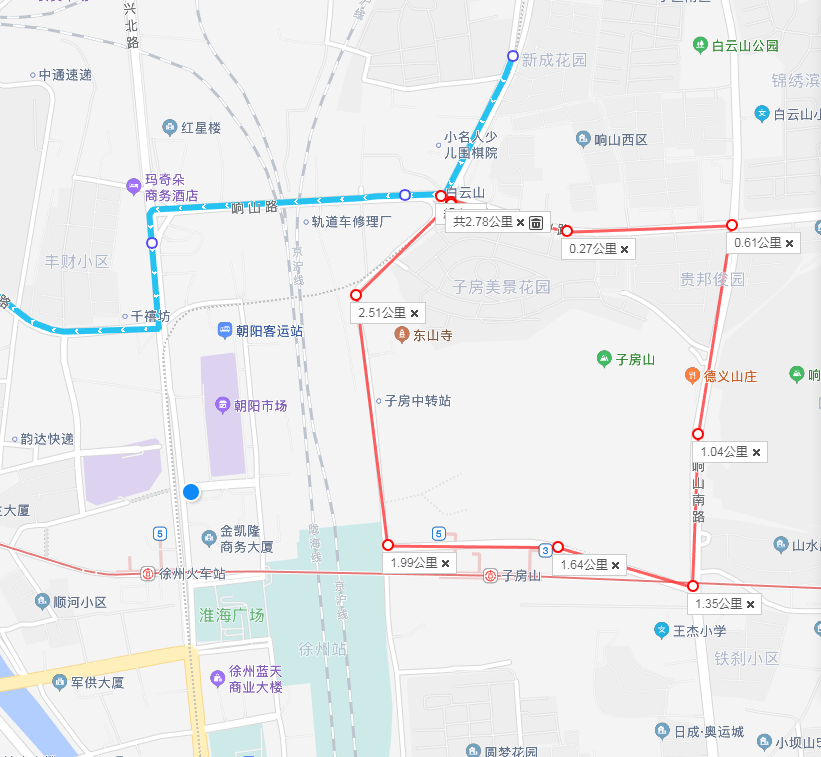Open the 徐州蓝天商业大楼 marker
Image resolution: width=821 pixels, height=757 pixels.
point(217,679)
